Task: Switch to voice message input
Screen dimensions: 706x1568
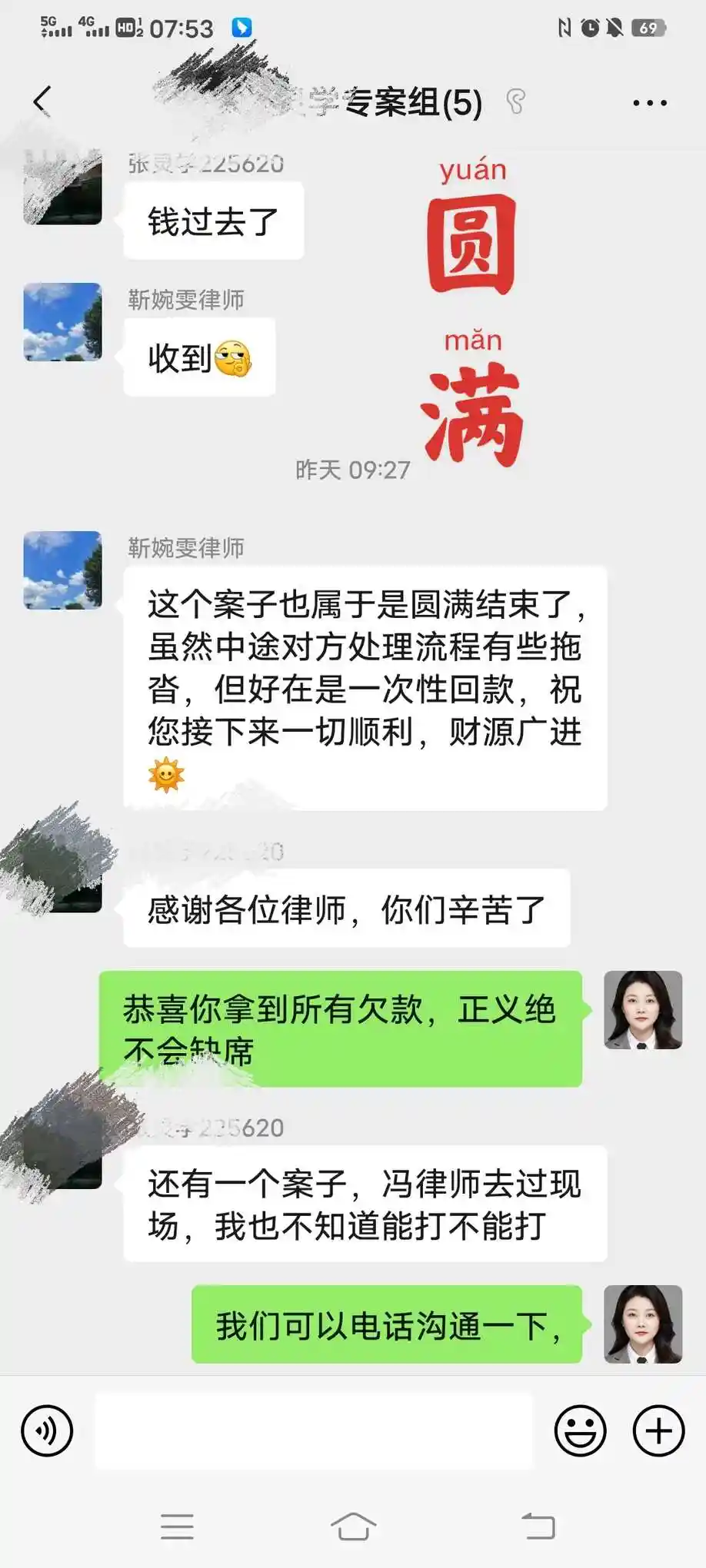Action: point(47,1430)
